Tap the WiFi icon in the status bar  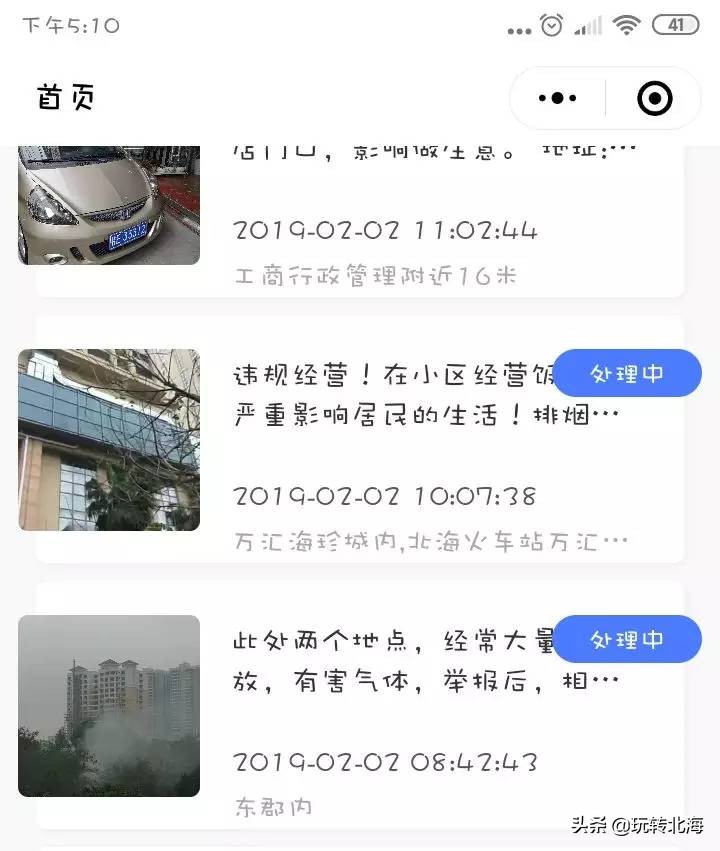(x=627, y=25)
